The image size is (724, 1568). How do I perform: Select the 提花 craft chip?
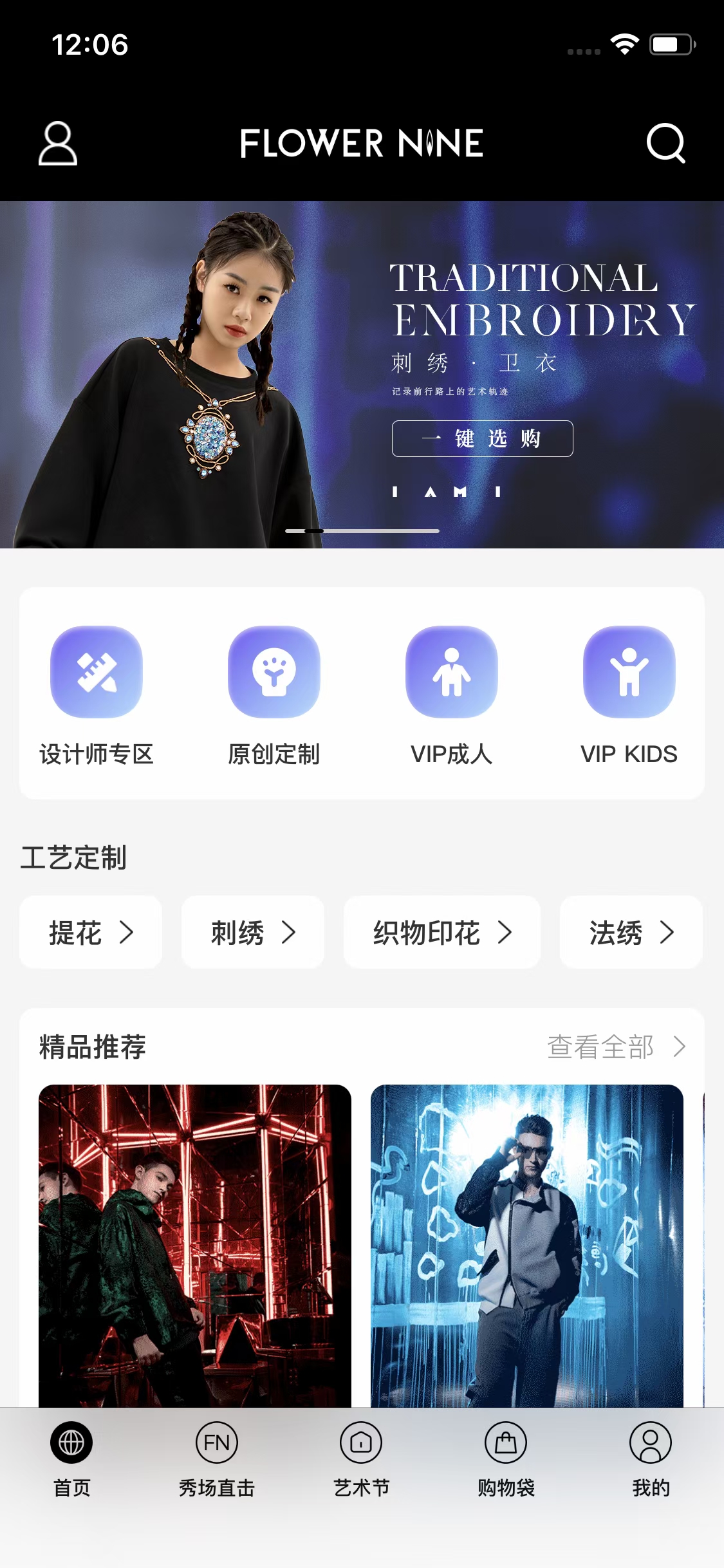pos(91,932)
